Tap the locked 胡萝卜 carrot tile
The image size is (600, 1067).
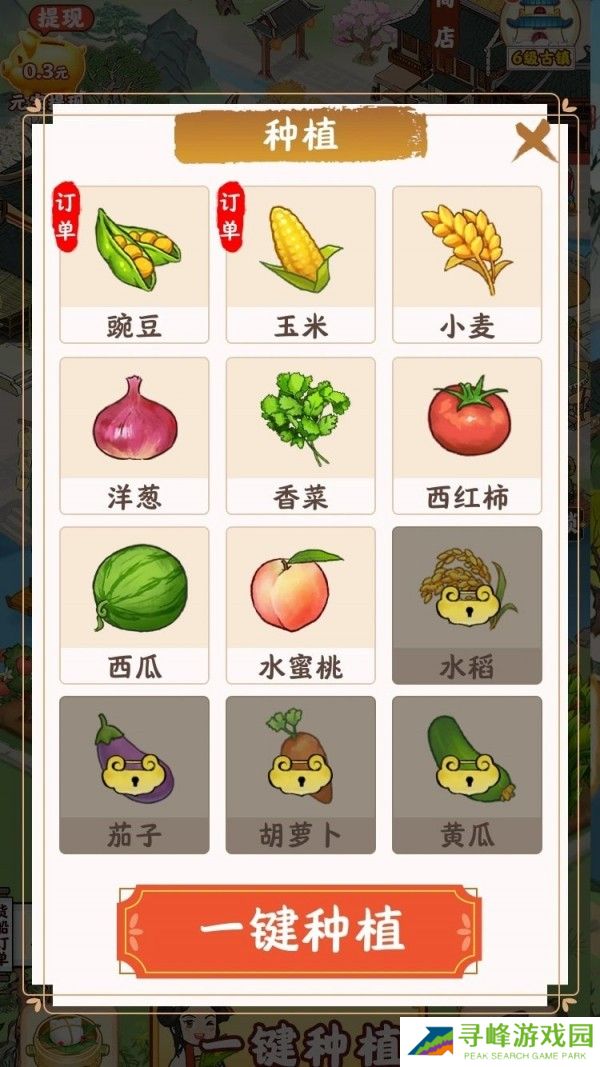coord(301,775)
